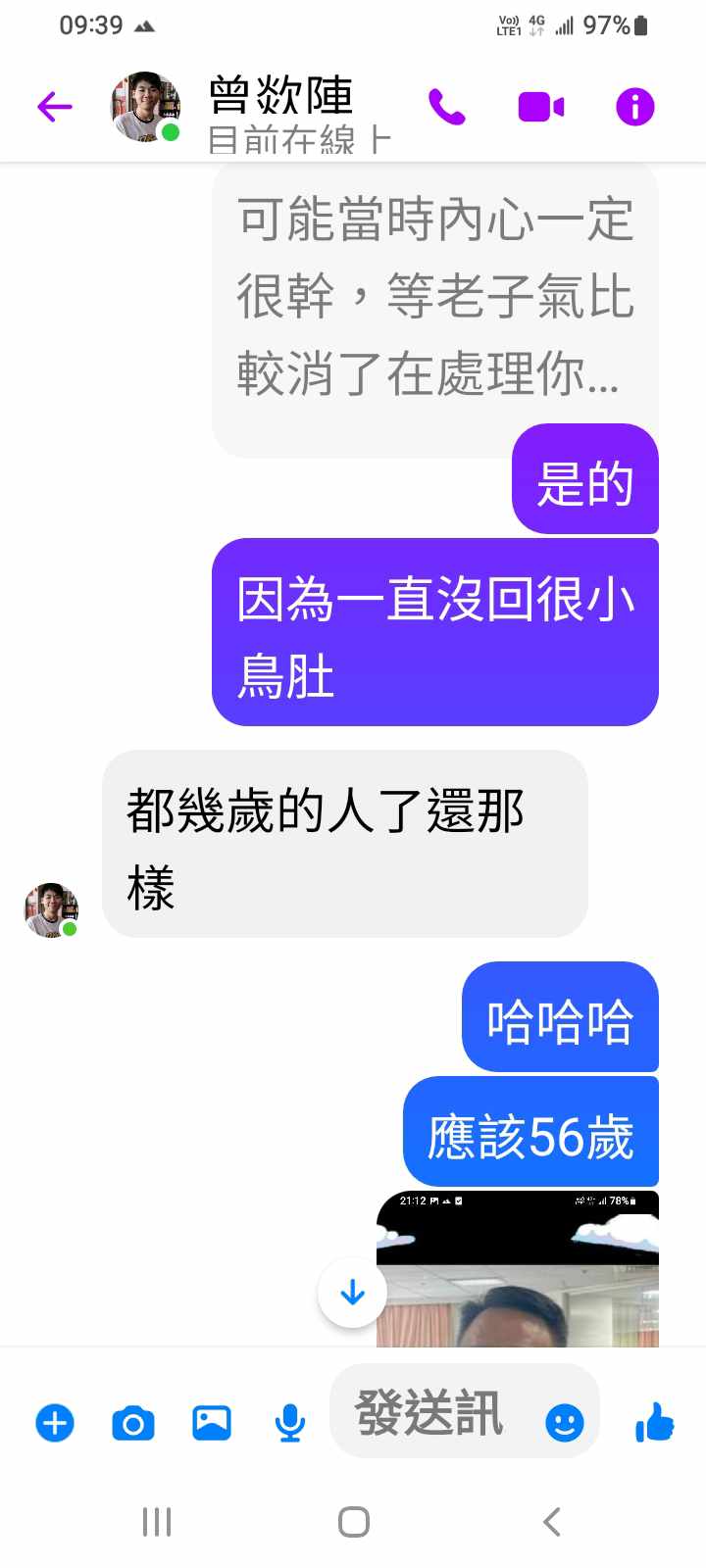Tap the system home button
706x1568 pixels.
click(353, 1522)
